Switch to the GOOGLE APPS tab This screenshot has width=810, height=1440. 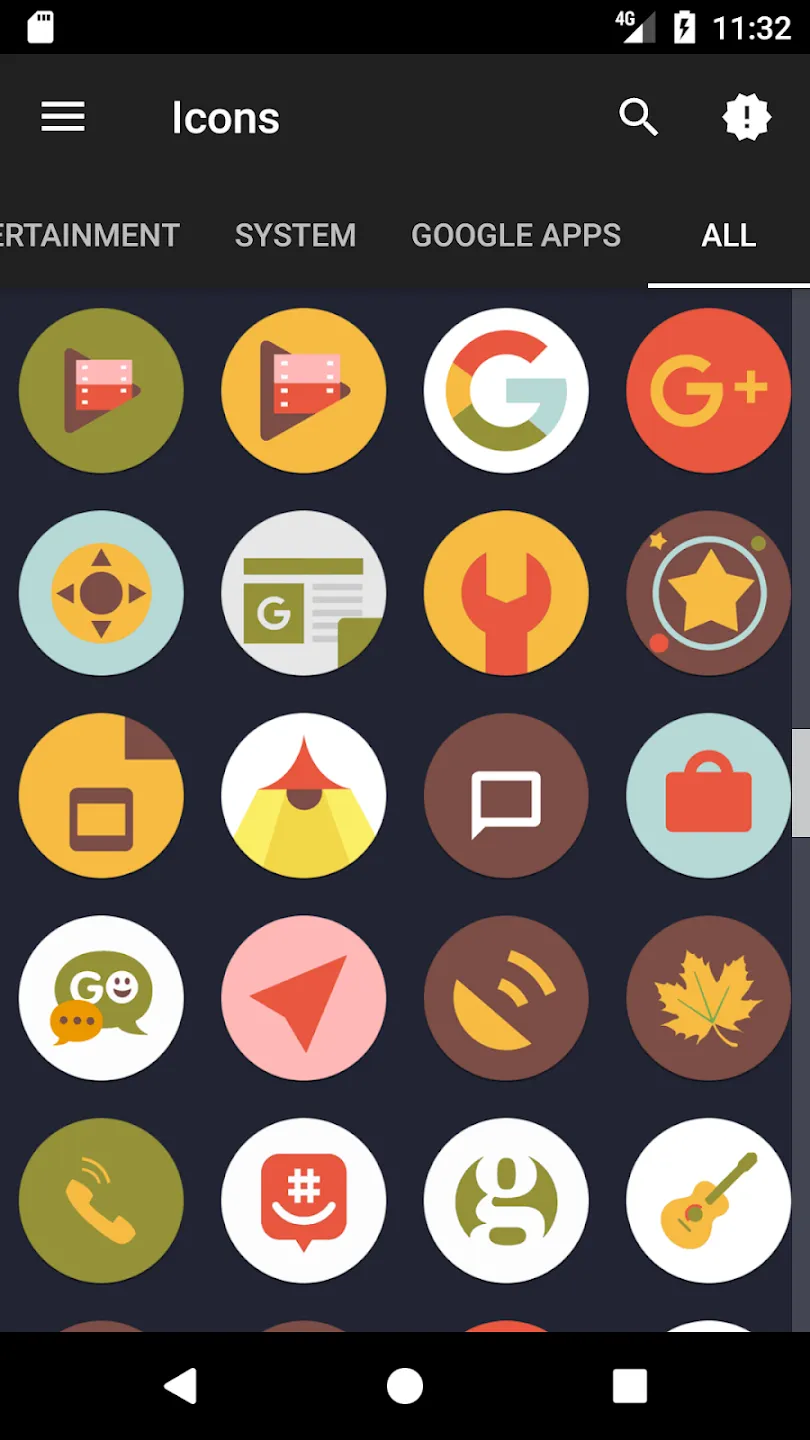click(516, 235)
